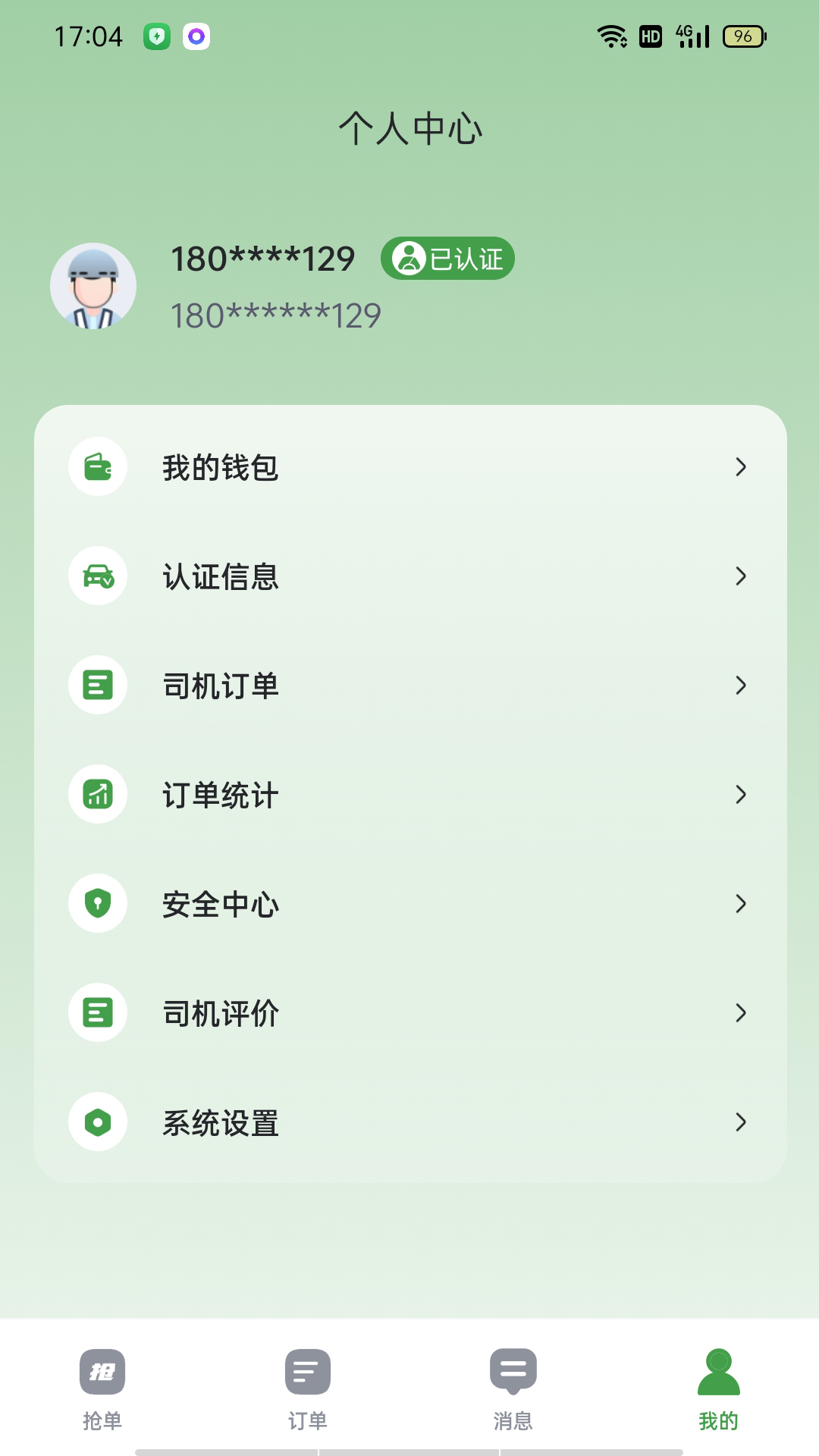The width and height of the screenshot is (819, 1456).
Task: Expand the 我的钱包 row chevron
Action: coord(741,468)
